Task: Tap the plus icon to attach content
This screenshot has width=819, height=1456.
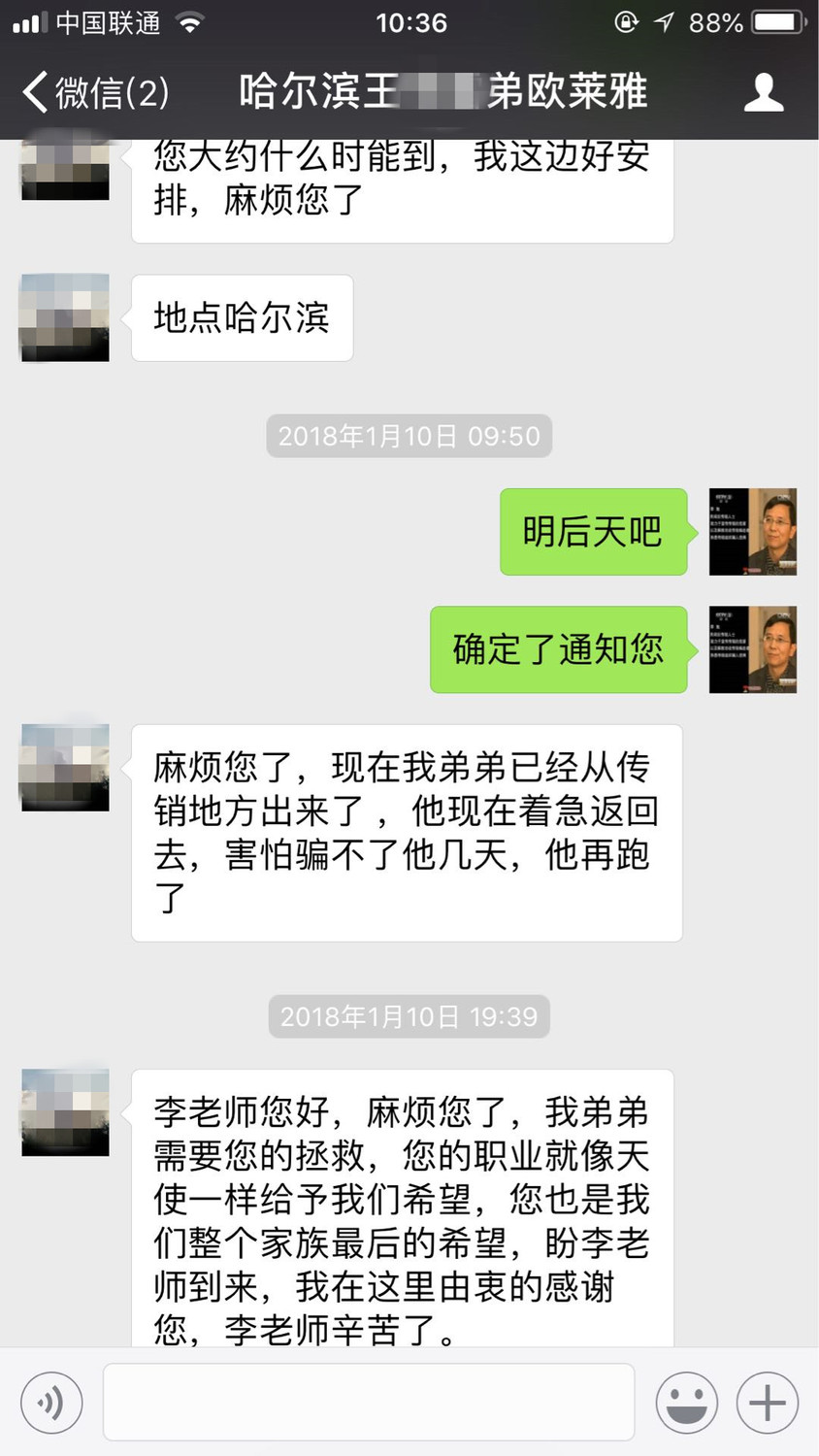Action: [766, 1402]
